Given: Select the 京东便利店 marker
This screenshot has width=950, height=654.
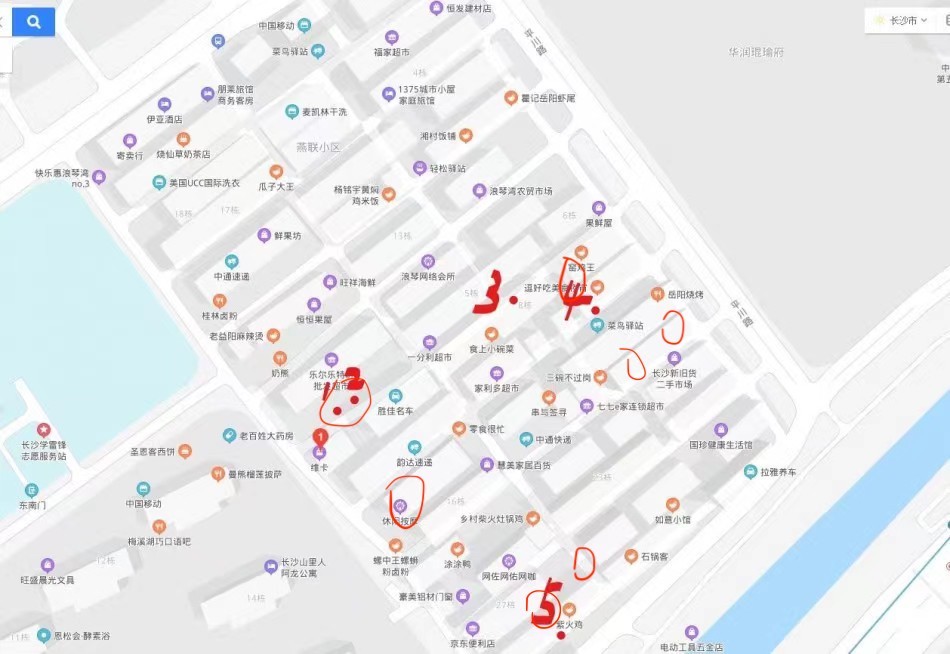Looking at the screenshot, I should [473, 629].
